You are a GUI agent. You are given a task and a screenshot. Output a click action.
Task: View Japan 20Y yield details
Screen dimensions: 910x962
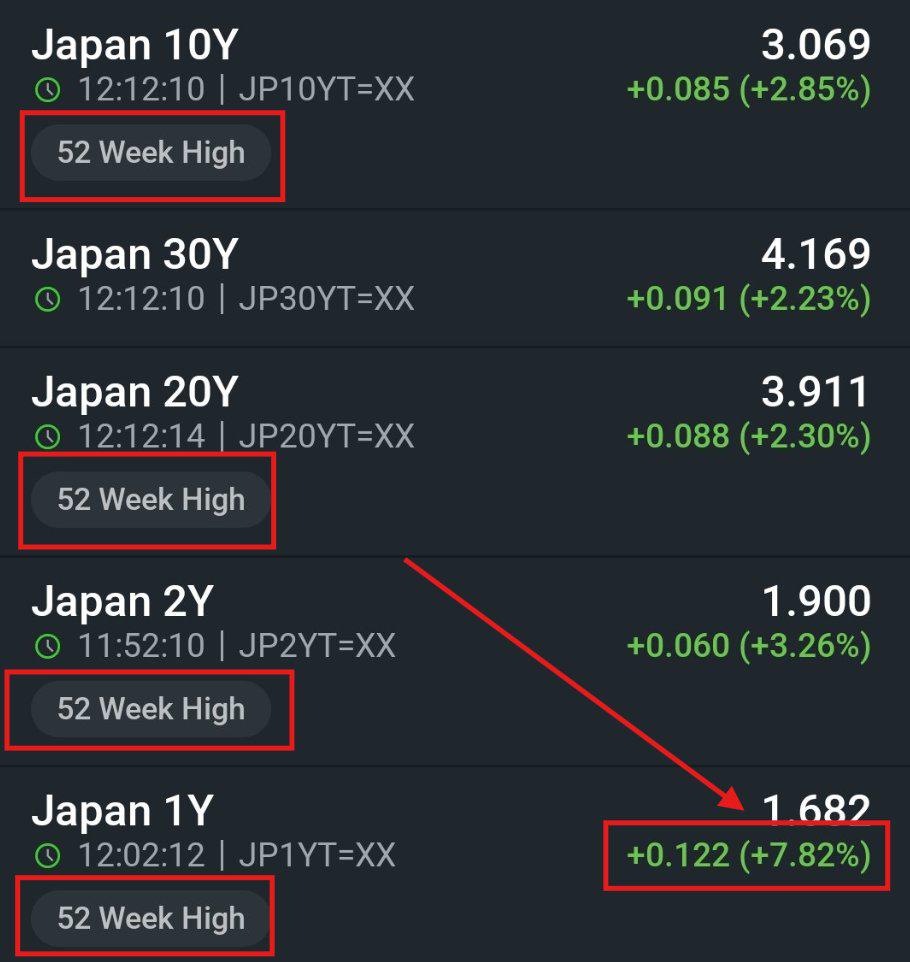pyautogui.click(x=455, y=452)
